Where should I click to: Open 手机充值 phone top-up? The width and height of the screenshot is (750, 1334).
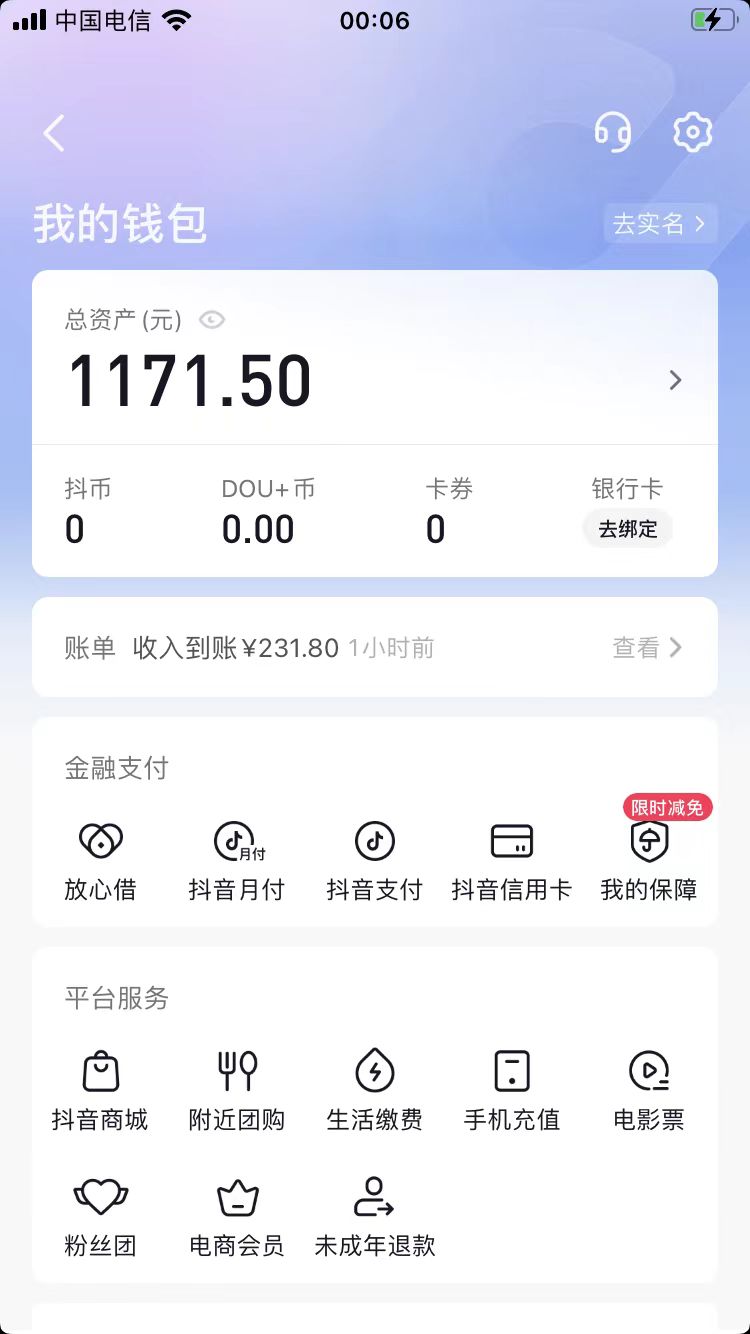coord(512,1090)
